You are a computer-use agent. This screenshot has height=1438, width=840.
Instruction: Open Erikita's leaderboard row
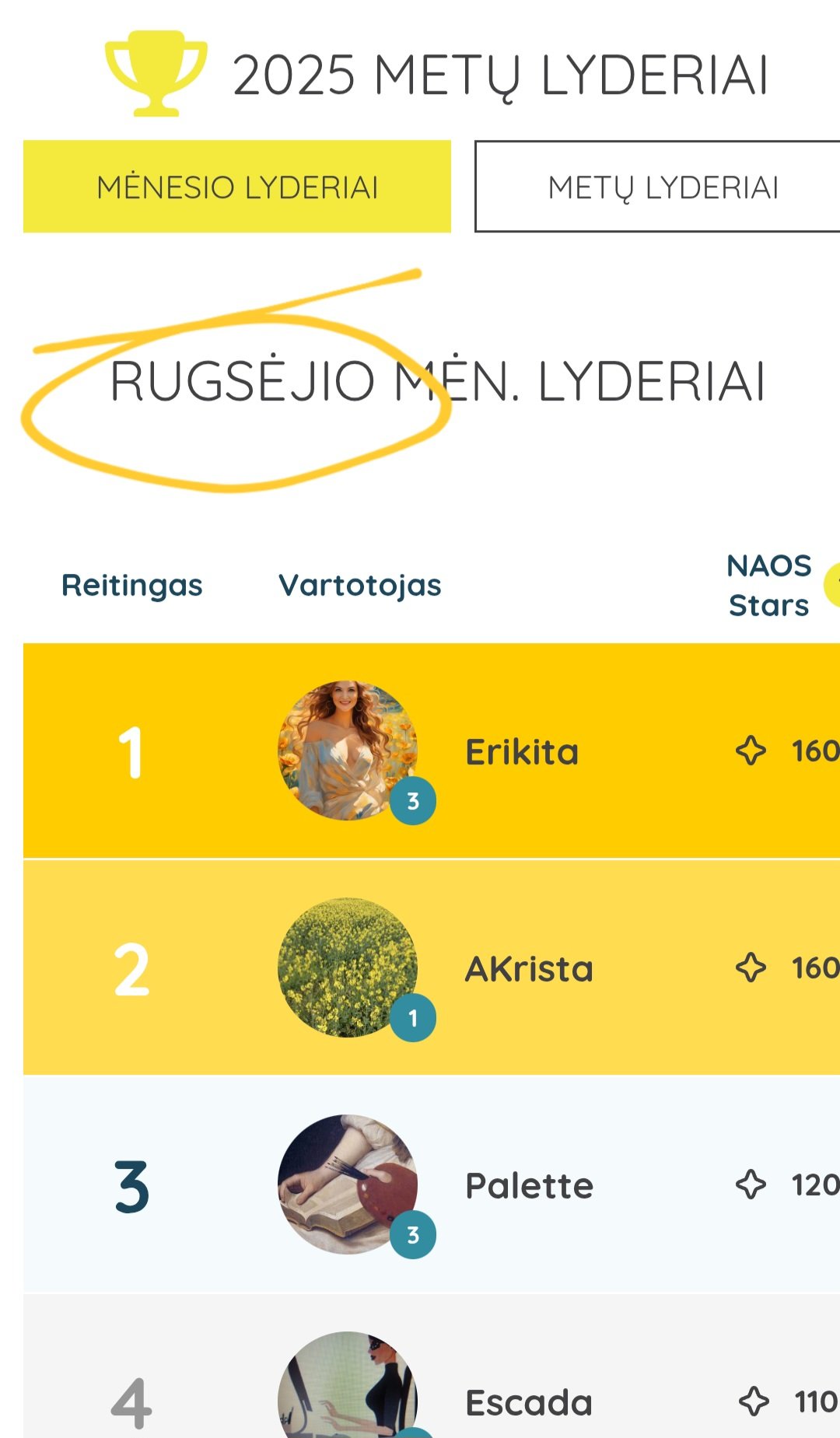tap(432, 751)
